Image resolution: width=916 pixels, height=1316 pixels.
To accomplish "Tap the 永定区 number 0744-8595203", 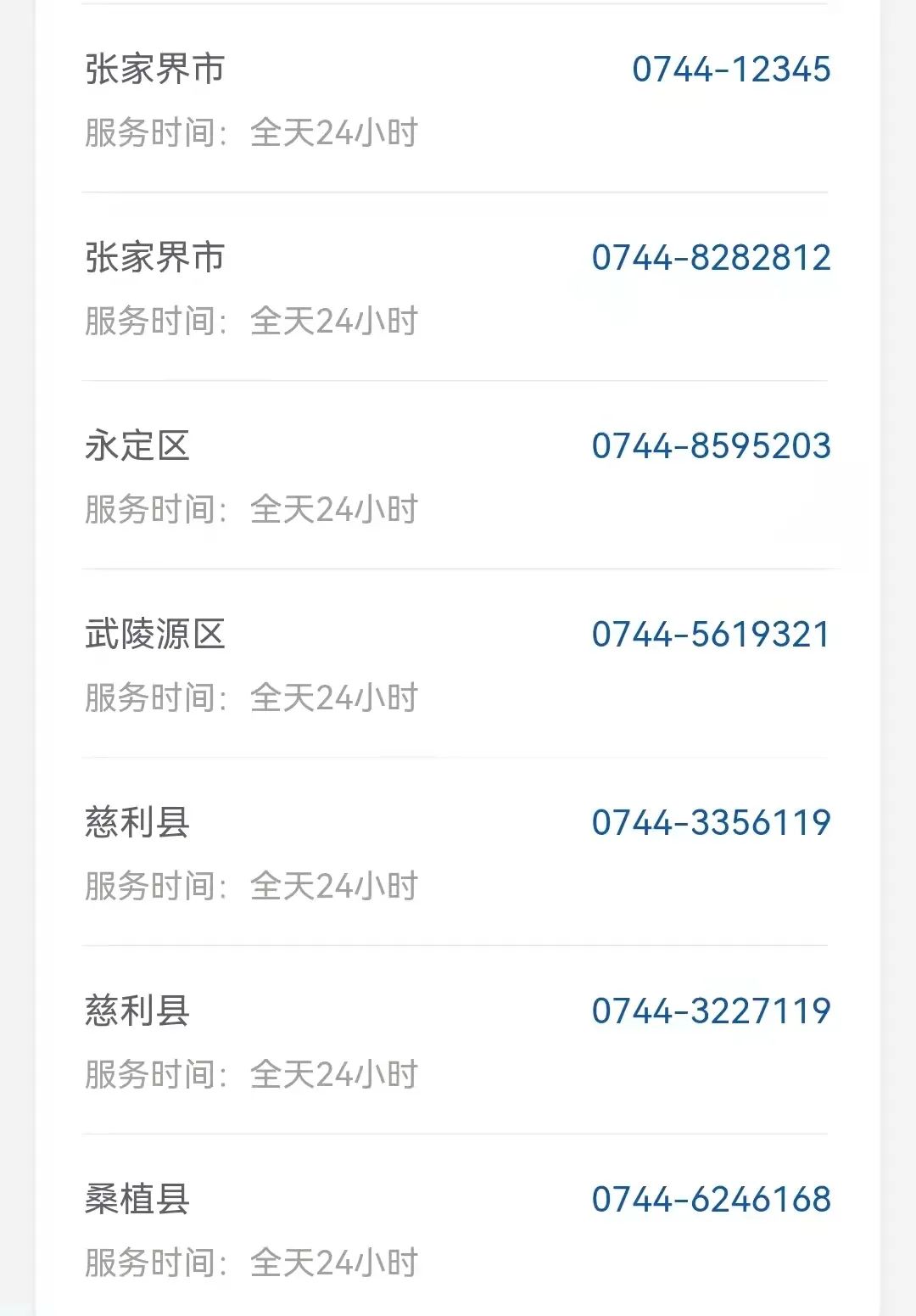I will 711,446.
